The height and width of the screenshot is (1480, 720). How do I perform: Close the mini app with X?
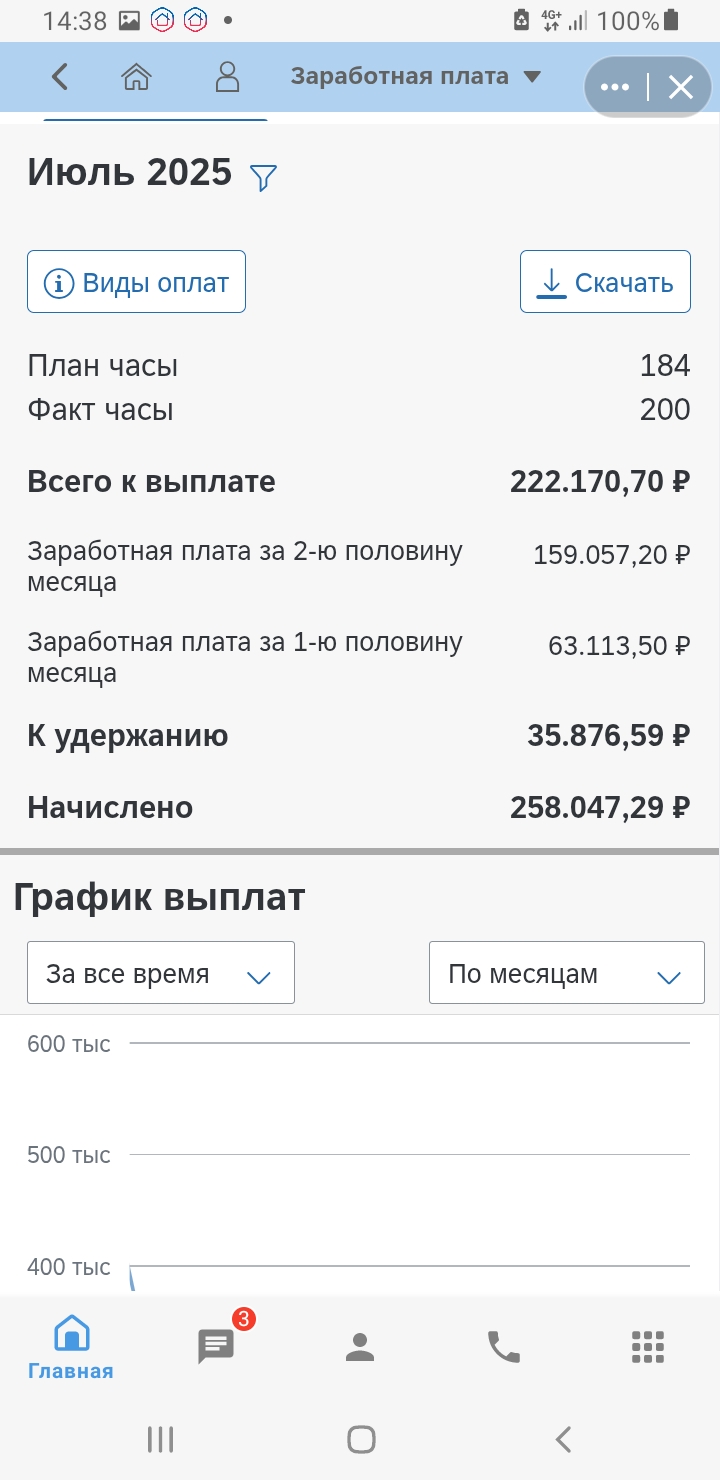point(681,88)
